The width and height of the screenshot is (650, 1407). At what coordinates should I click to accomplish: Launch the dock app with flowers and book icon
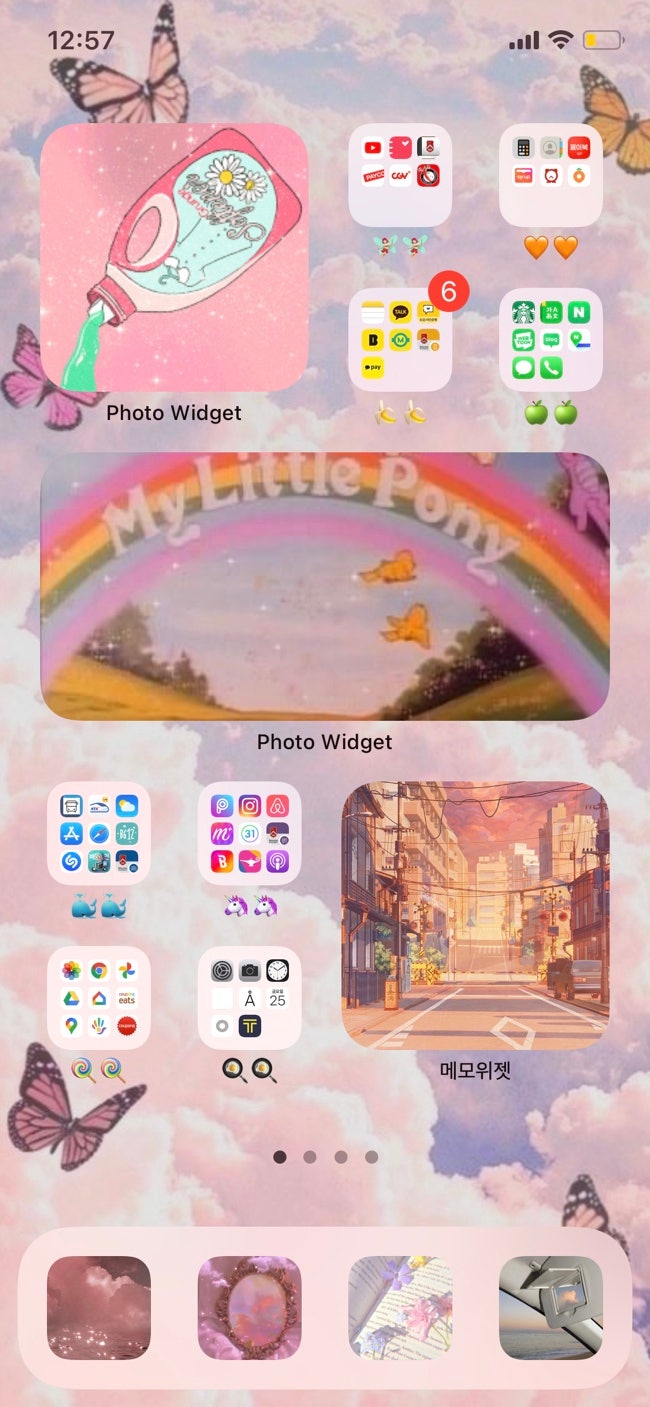tap(400, 1307)
